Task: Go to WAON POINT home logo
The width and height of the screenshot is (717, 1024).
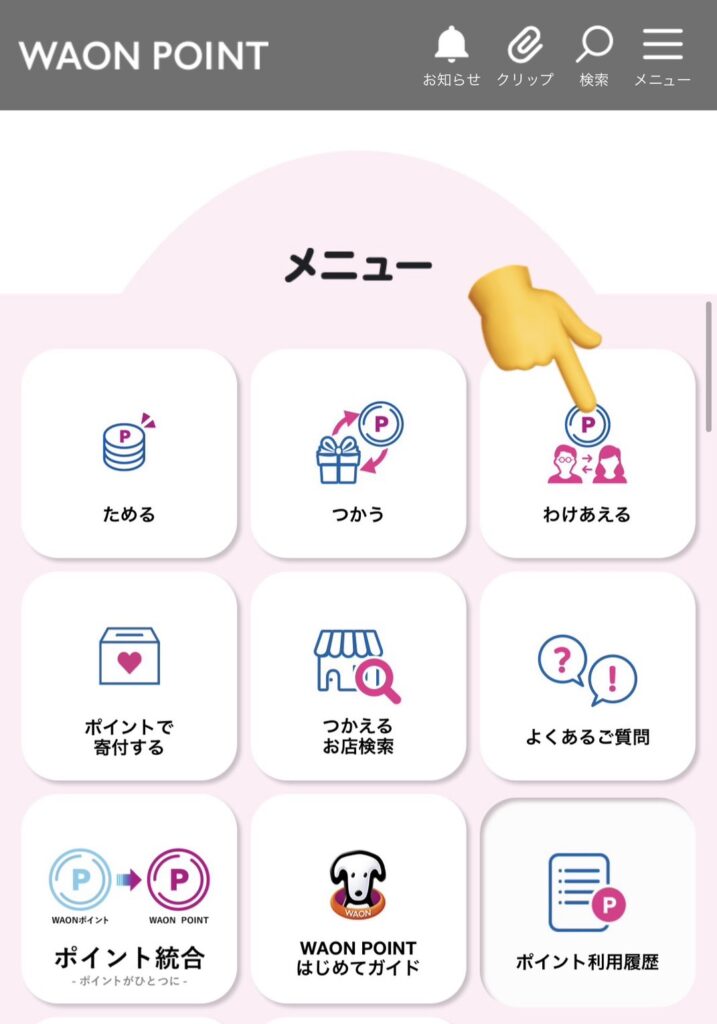Action: click(x=143, y=55)
